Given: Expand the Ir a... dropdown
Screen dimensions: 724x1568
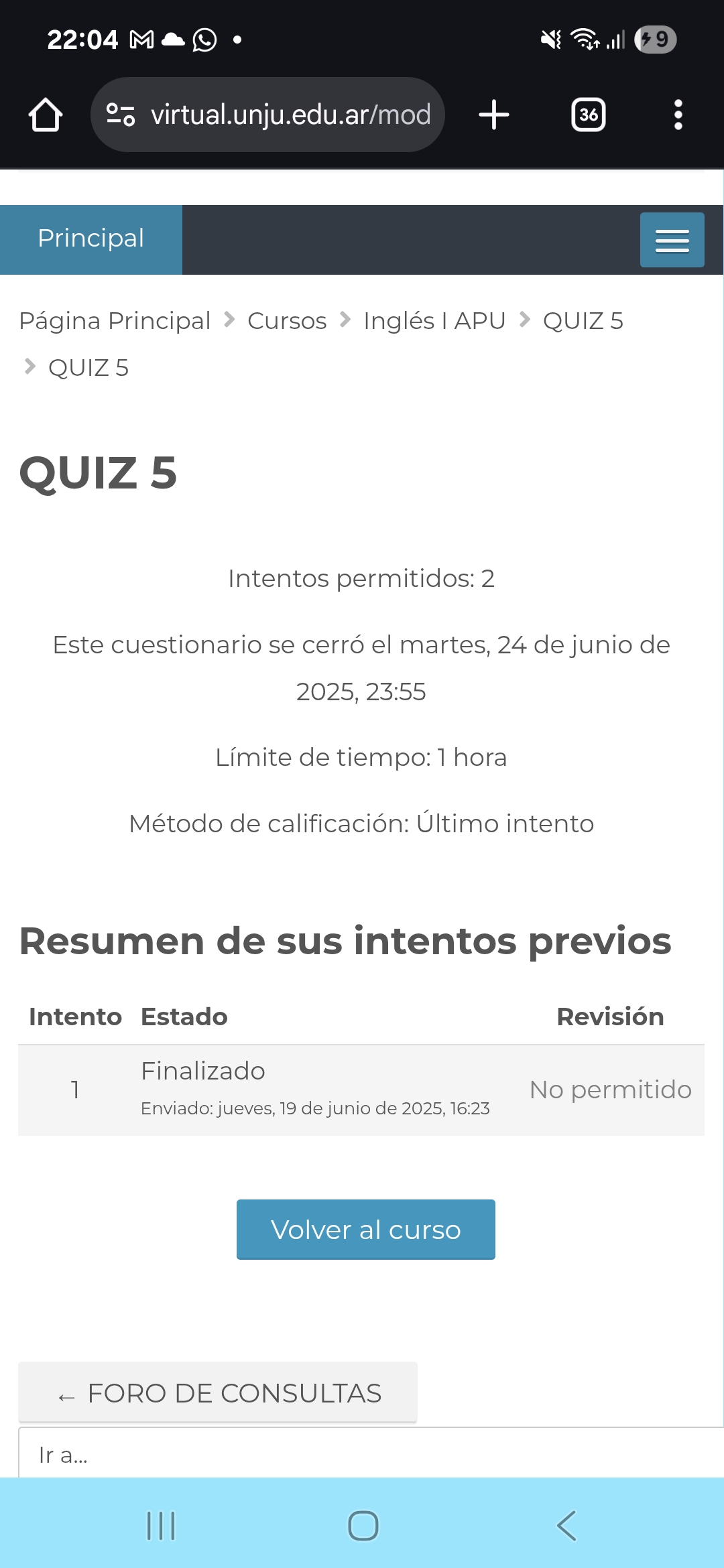Looking at the screenshot, I should click(x=371, y=1454).
